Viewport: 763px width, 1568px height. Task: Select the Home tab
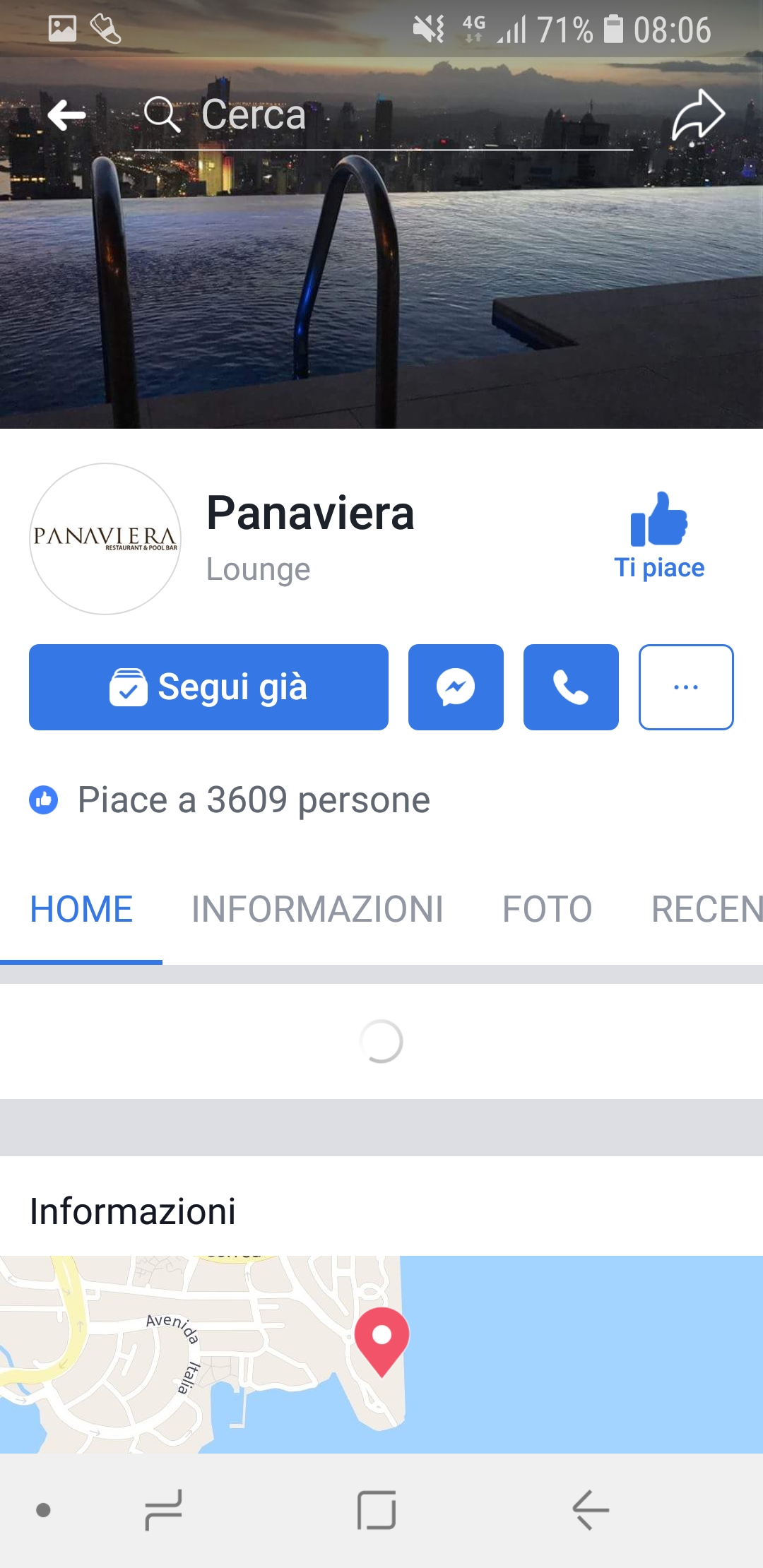pos(81,909)
